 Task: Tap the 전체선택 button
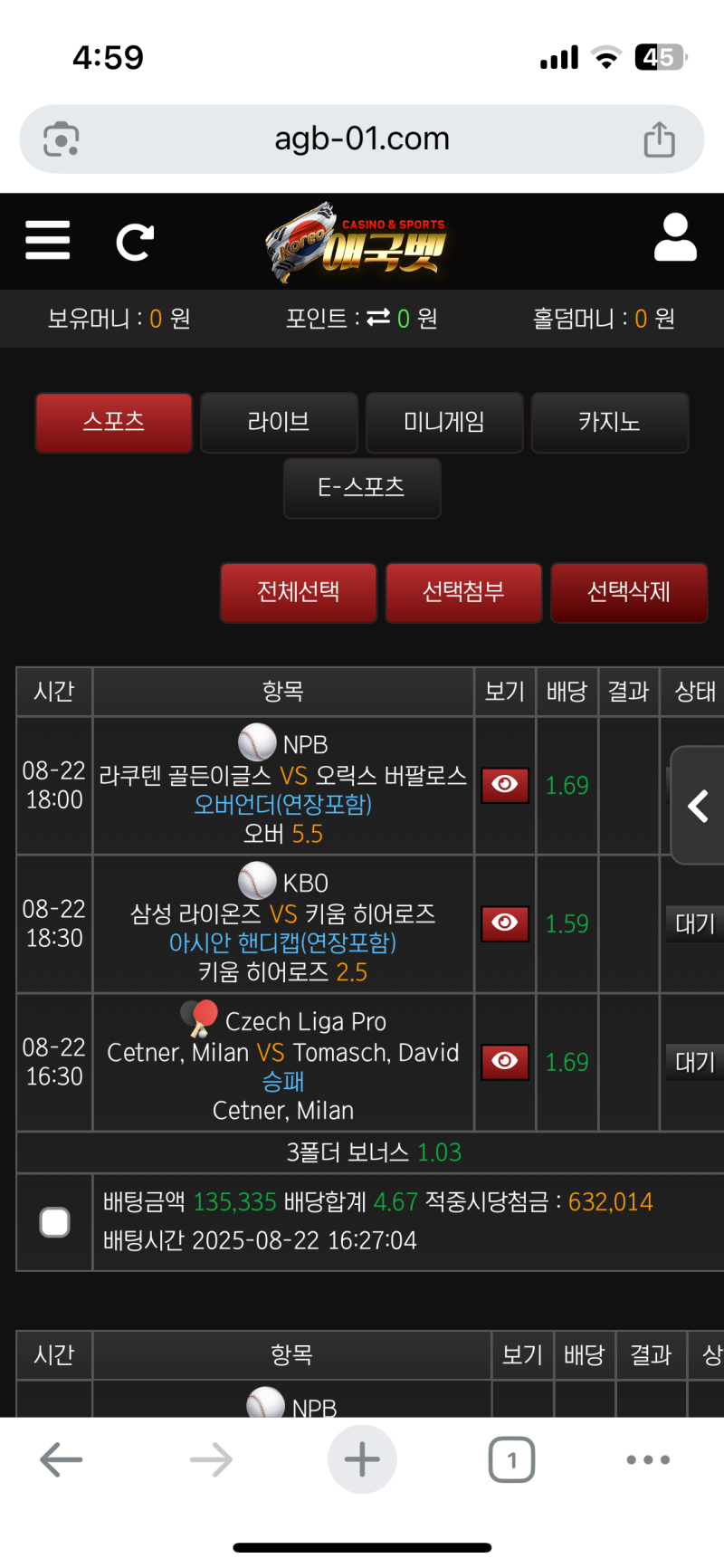pyautogui.click(x=299, y=592)
